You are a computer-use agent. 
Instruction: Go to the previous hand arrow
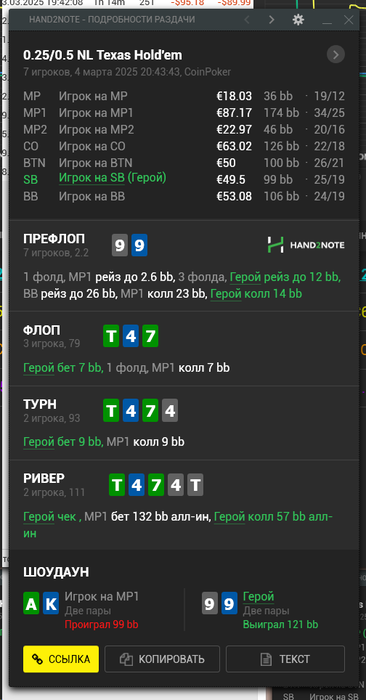coord(247,20)
